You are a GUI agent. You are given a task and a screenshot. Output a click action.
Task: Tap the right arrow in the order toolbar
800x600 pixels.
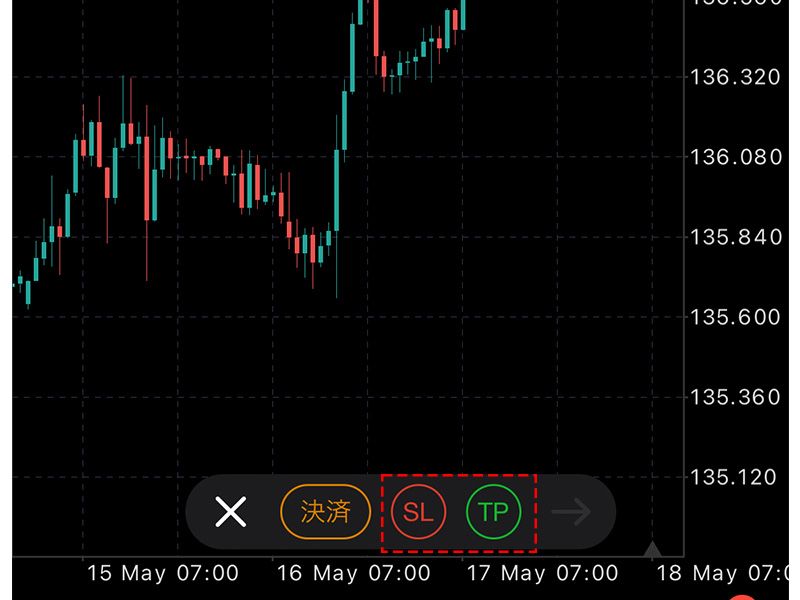click(x=571, y=512)
